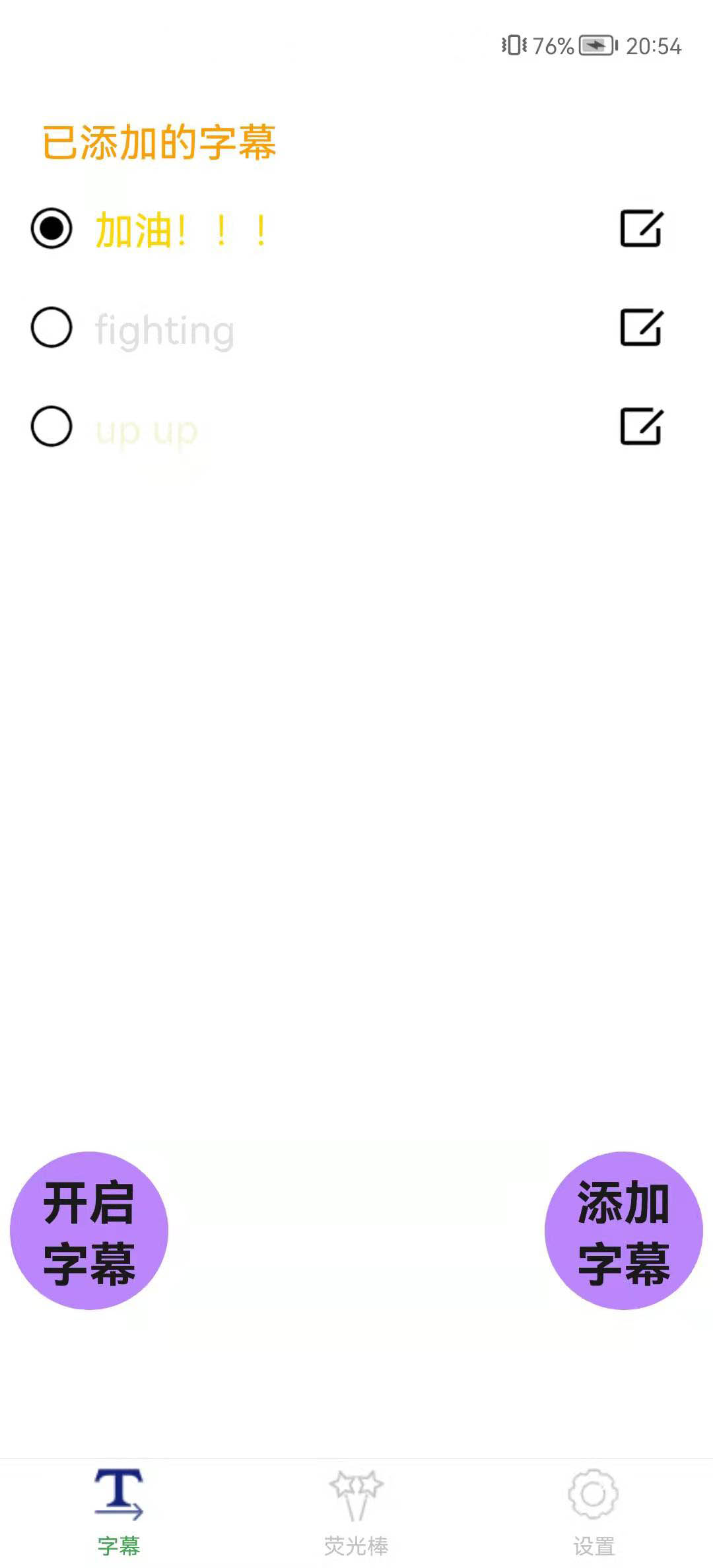This screenshot has height=1568, width=713.
Task: Switch to the 荧光棒 tab
Action: tap(356, 1511)
